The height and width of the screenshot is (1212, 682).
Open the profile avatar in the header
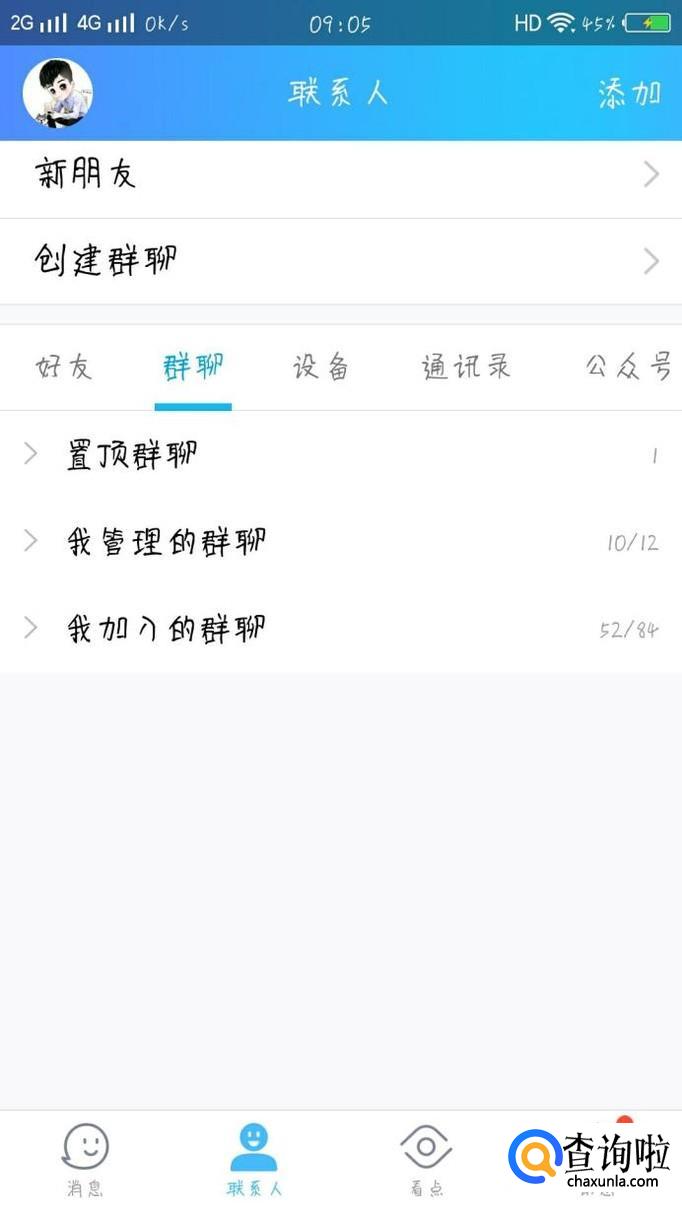tap(58, 93)
